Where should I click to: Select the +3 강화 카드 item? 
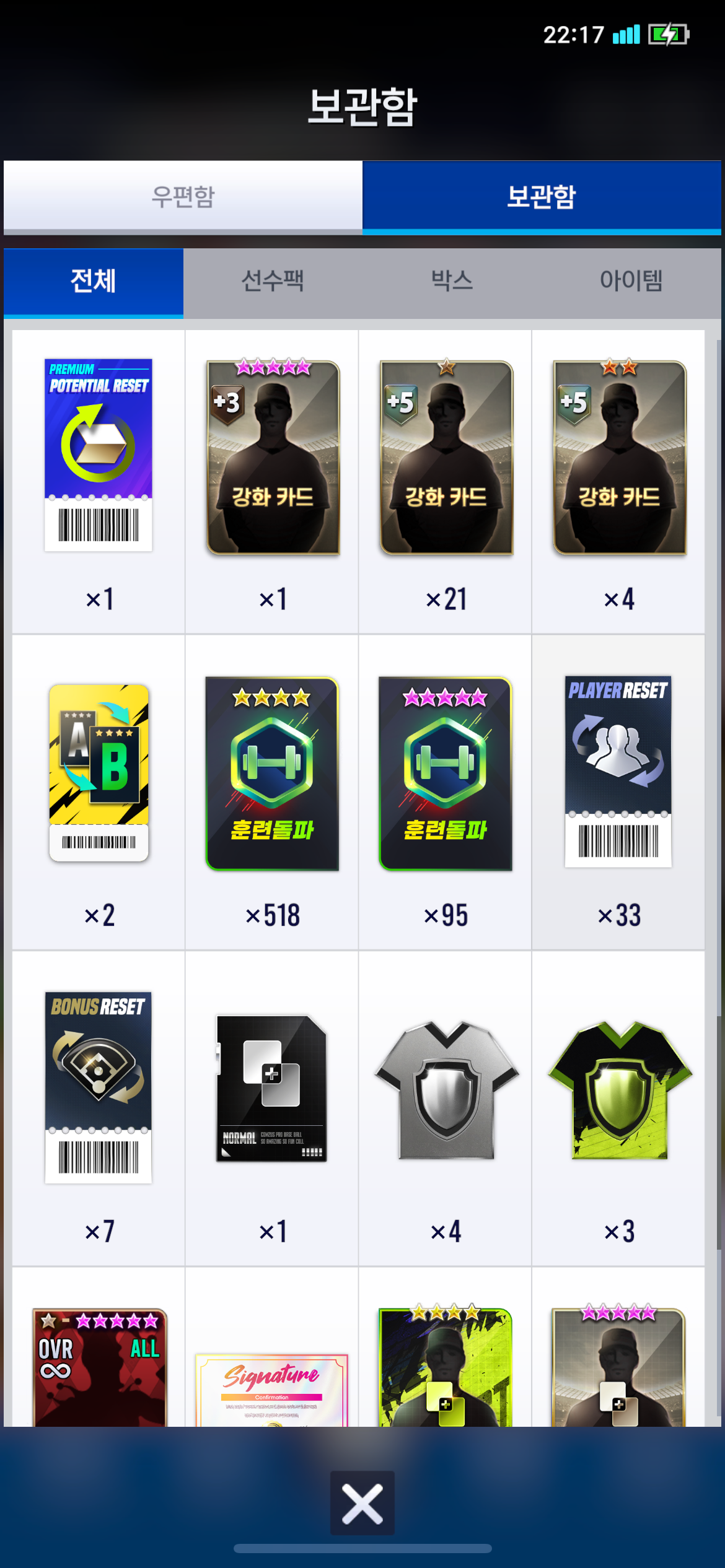pos(273,458)
